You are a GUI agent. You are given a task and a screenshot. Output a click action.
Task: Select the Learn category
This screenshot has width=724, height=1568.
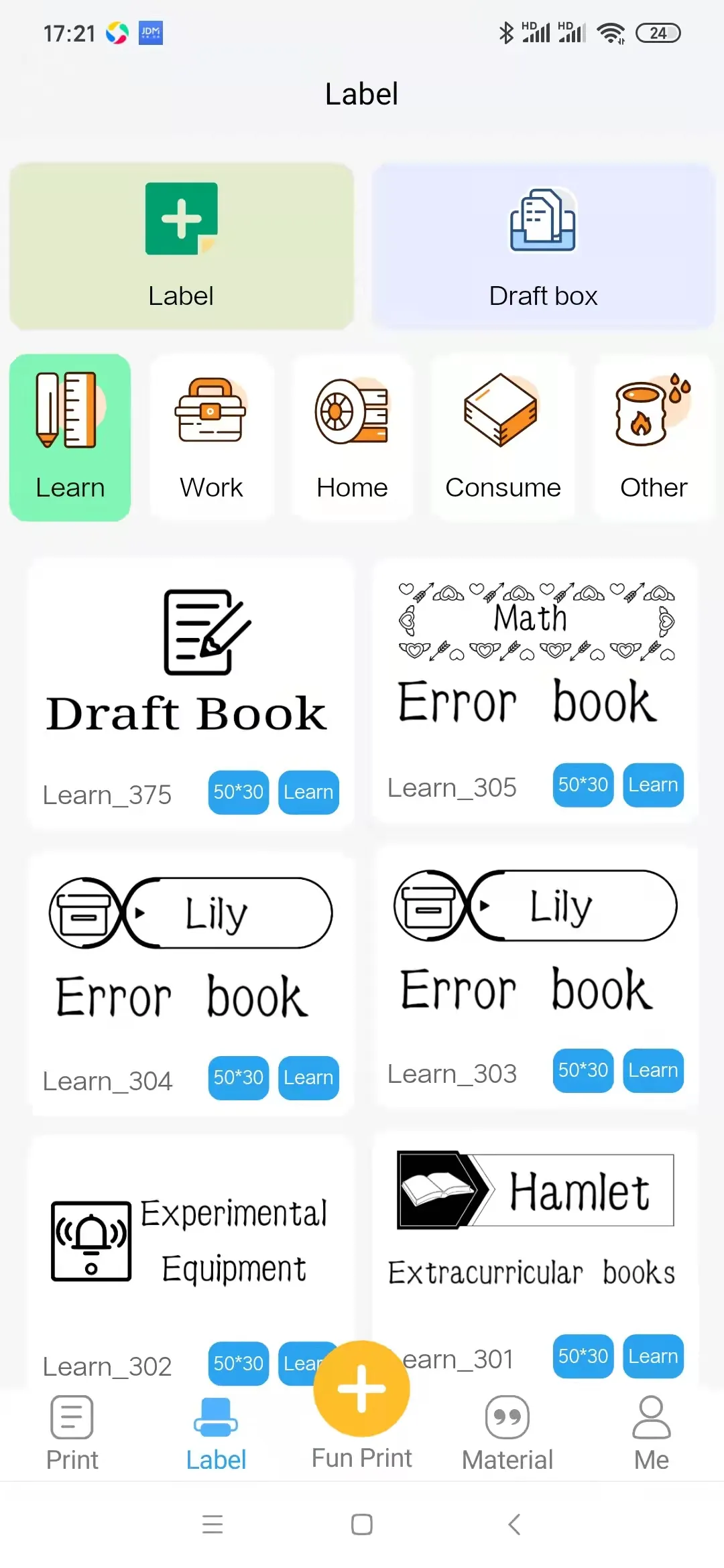pyautogui.click(x=70, y=438)
